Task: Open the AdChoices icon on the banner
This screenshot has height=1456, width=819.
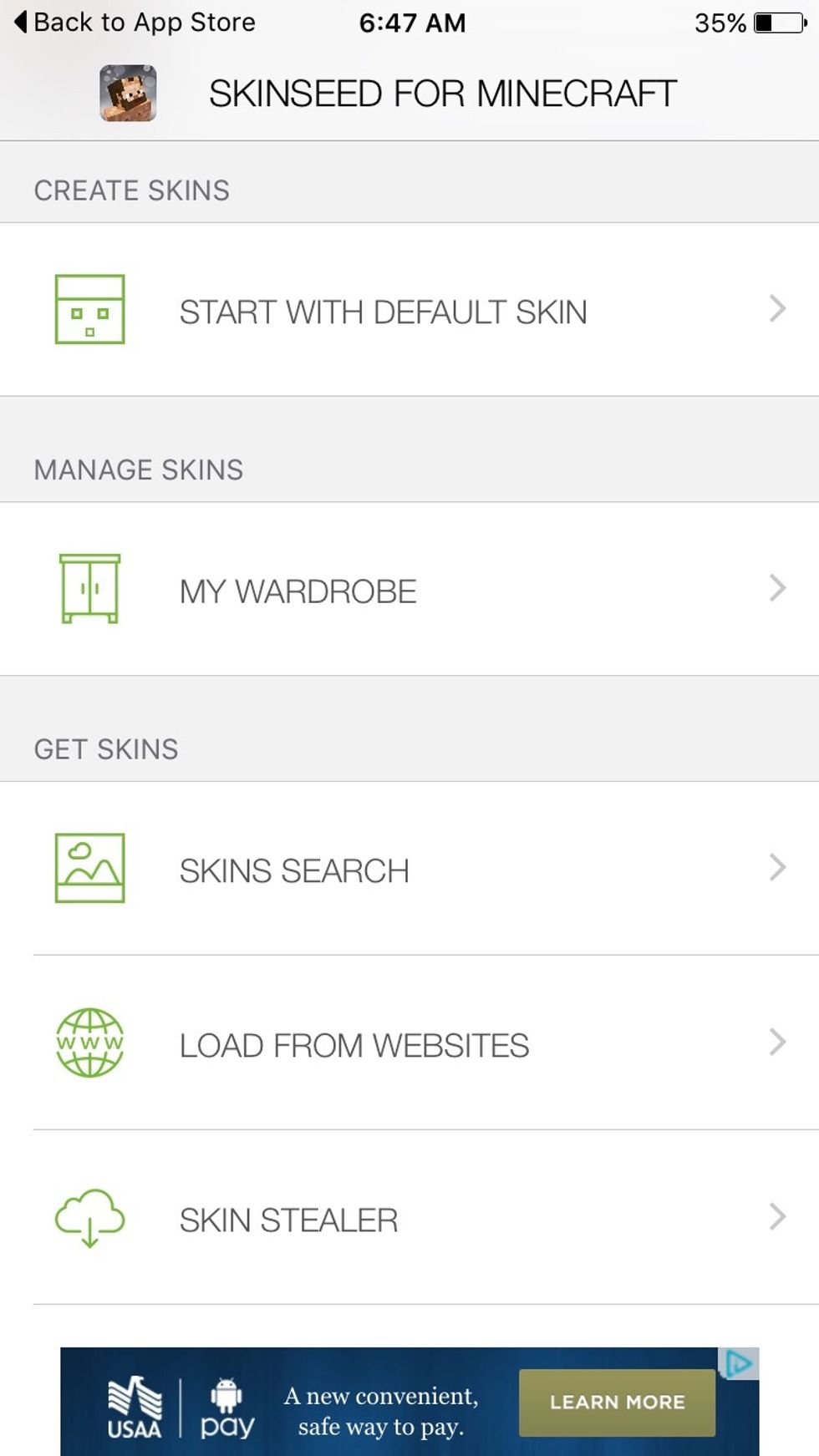Action: (740, 1364)
